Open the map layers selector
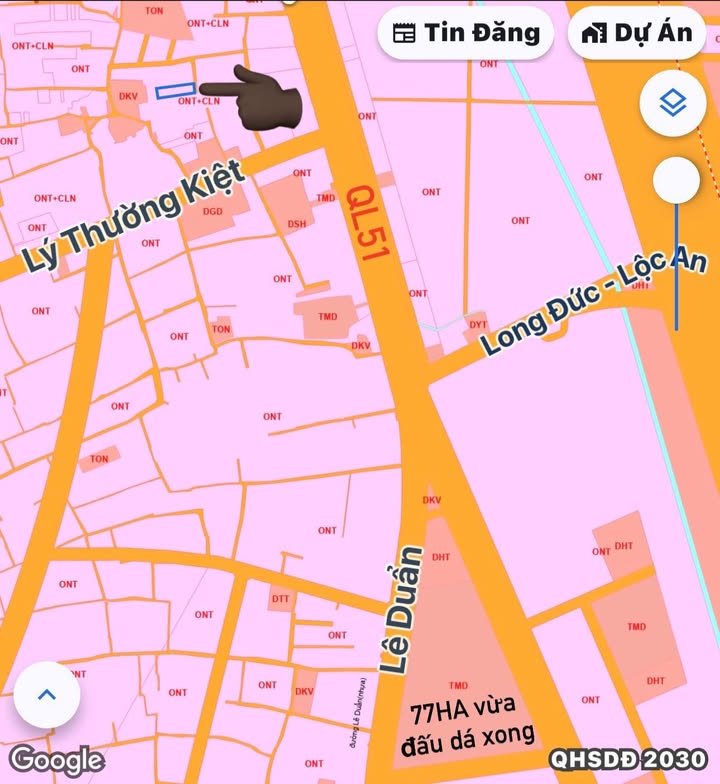Screen dimensions: 720x784 [673, 103]
